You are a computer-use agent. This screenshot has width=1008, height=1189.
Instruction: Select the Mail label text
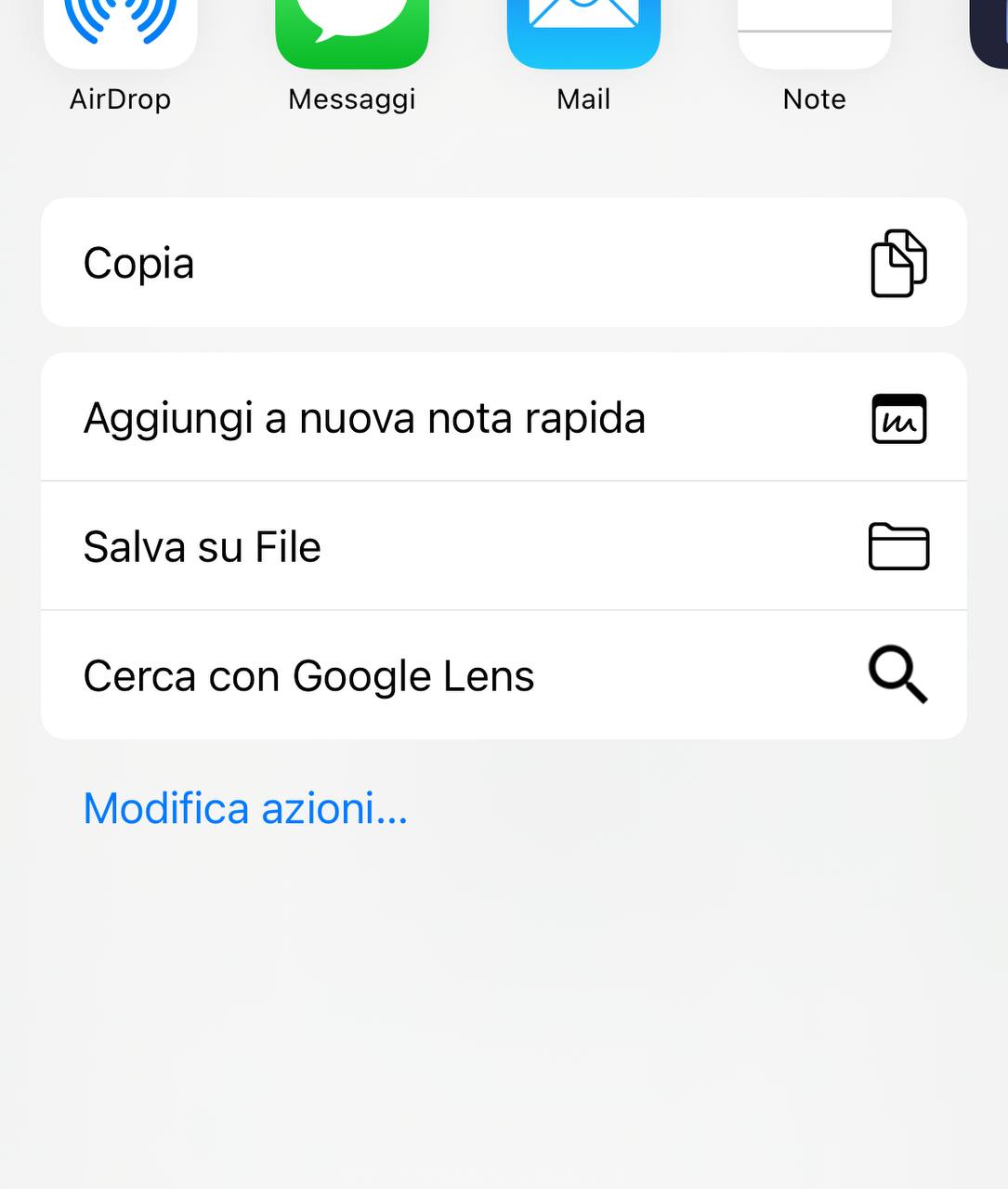coord(583,98)
